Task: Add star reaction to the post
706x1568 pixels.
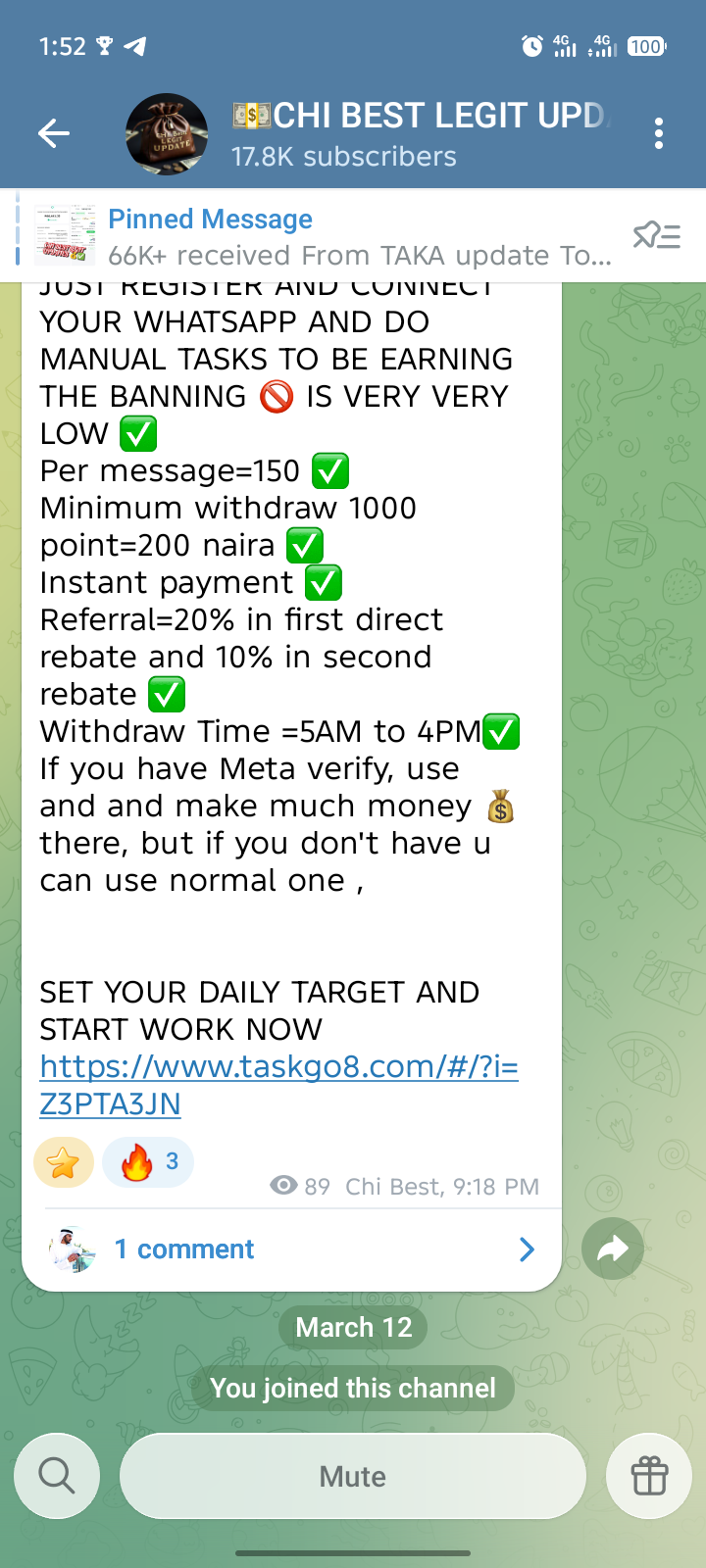Action: point(64,1163)
